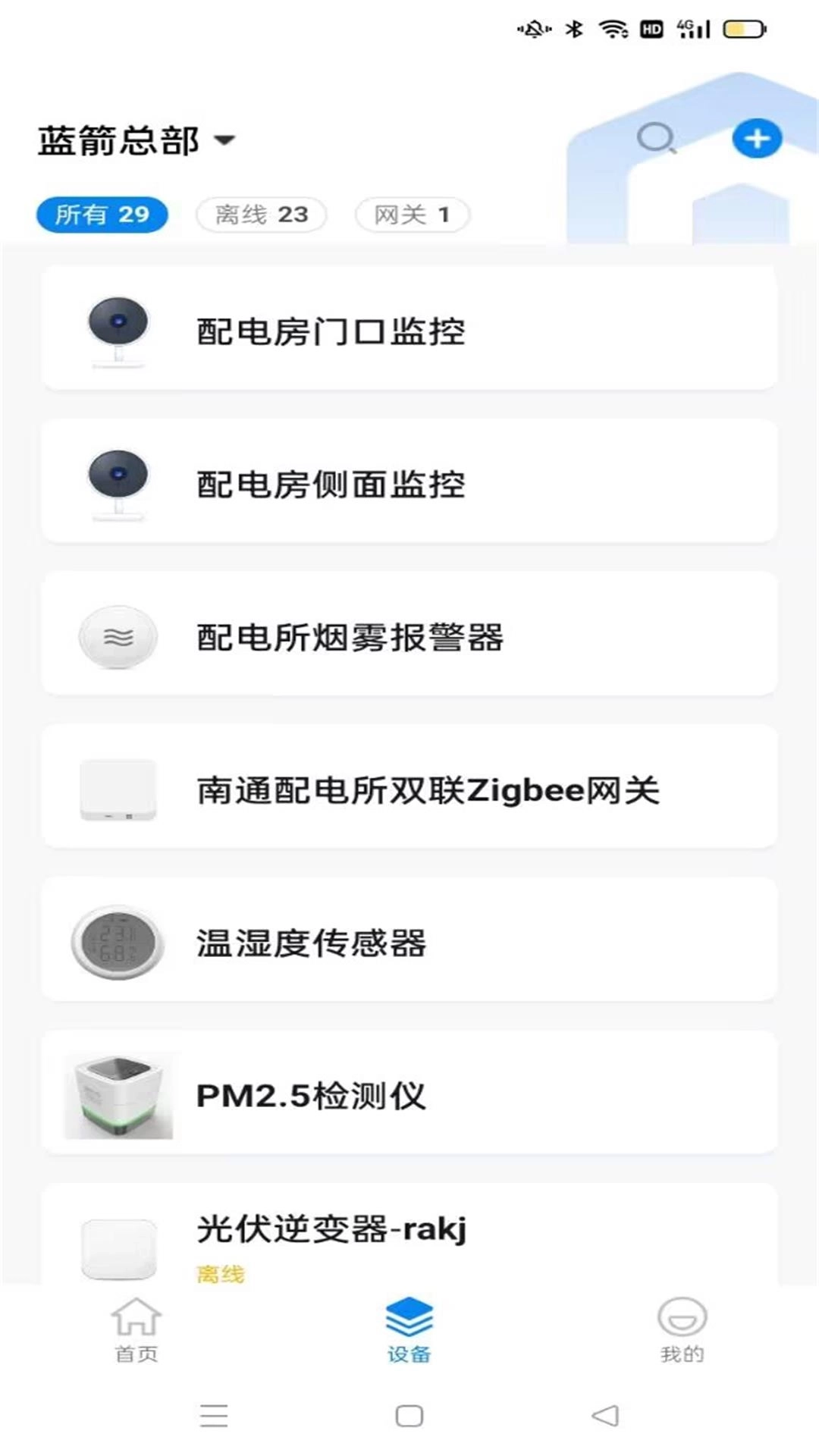Open the search magnifier icon
This screenshot has width=819, height=1456.
[656, 139]
